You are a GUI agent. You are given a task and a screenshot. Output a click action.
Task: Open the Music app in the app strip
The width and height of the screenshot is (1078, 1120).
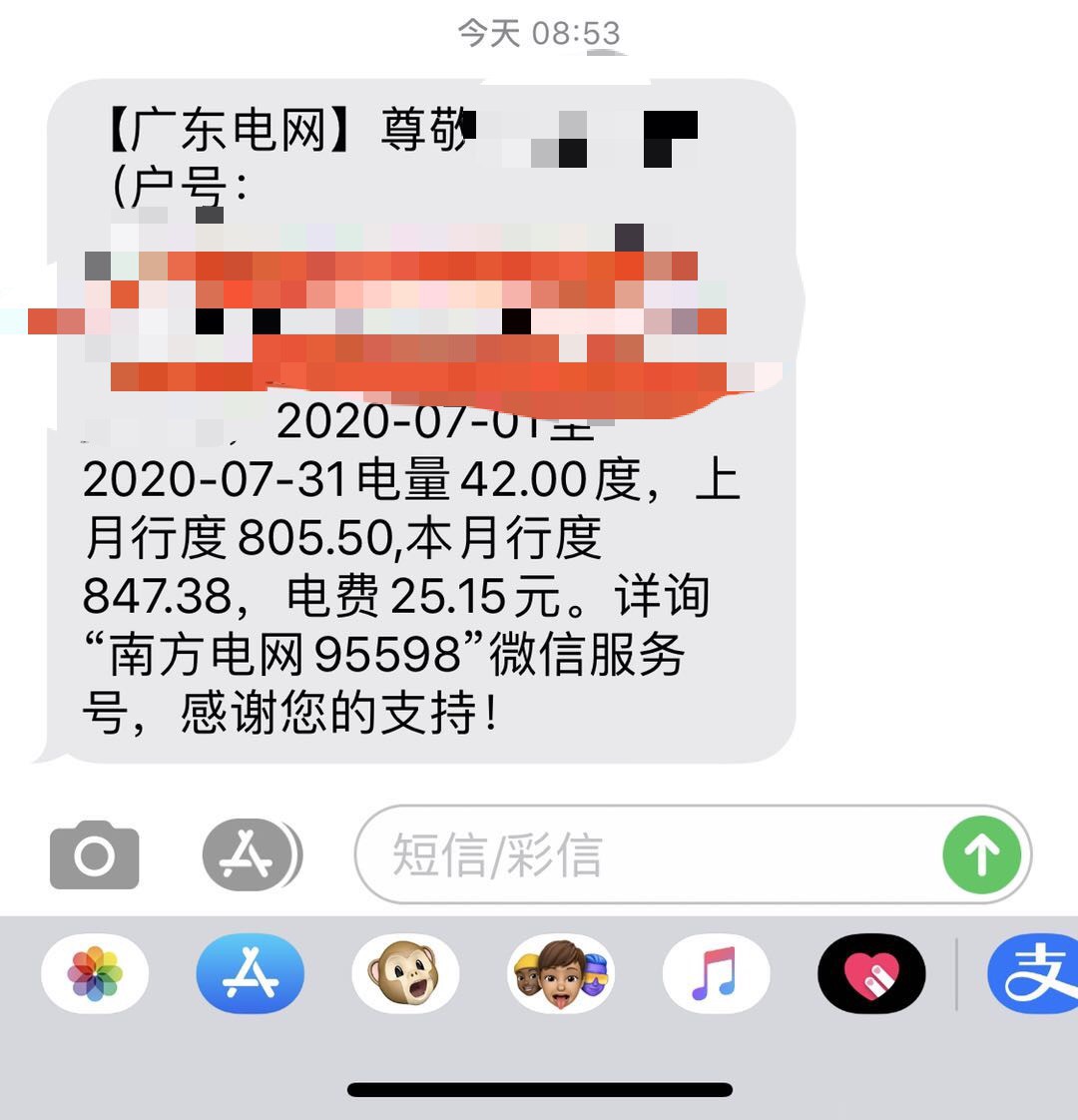[716, 973]
